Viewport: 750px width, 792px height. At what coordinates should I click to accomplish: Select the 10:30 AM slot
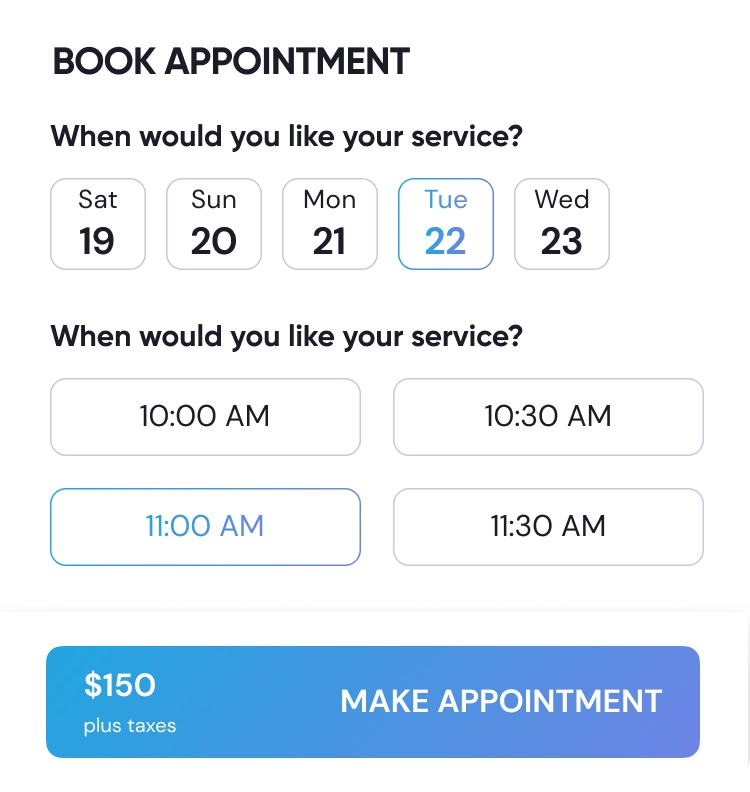[548, 416]
